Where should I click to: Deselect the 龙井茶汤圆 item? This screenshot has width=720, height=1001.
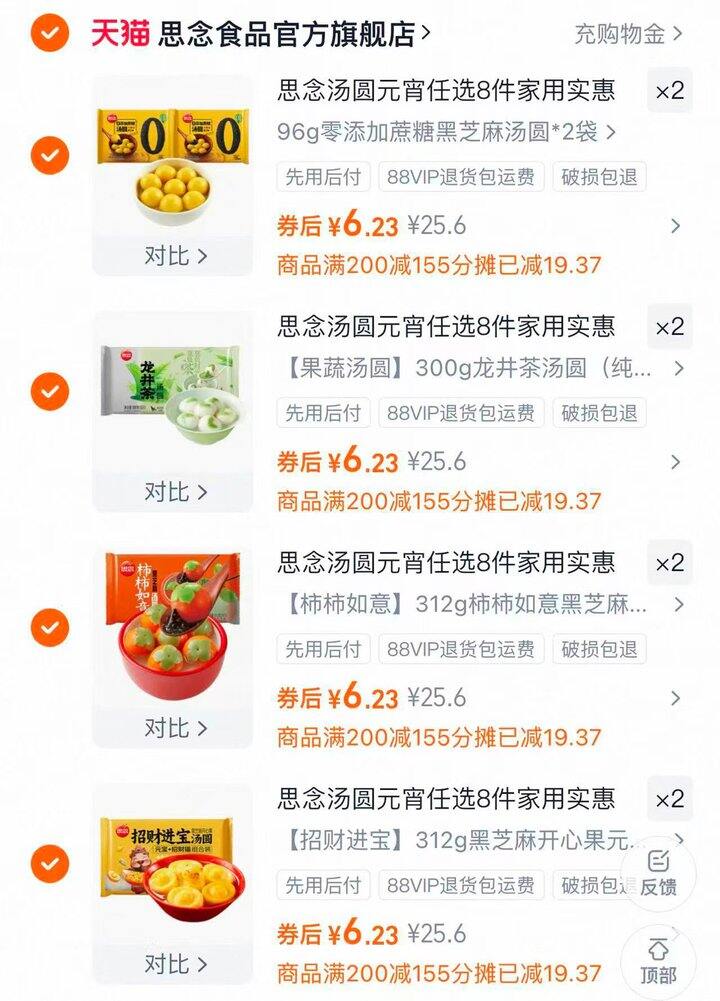pos(49,391)
